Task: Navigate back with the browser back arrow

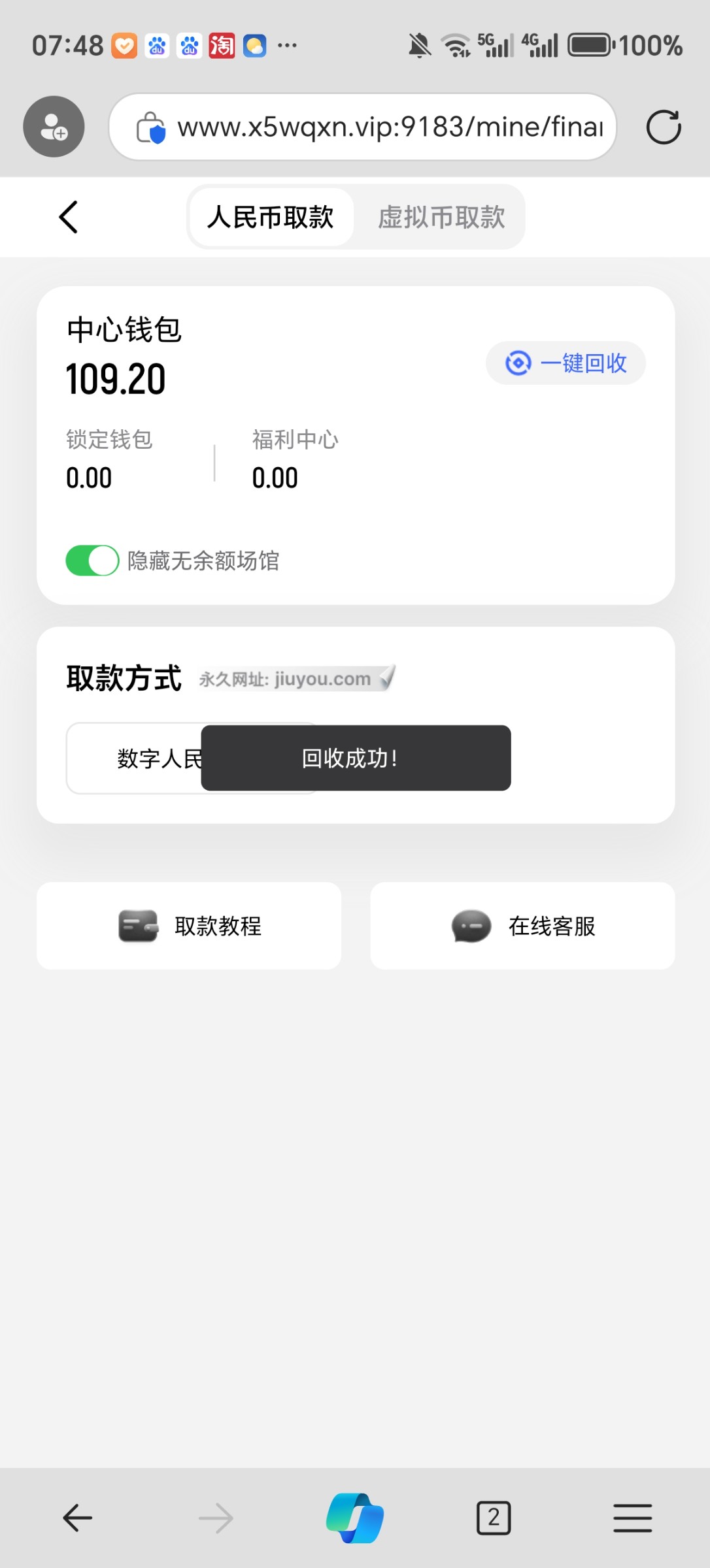Action: 78,1518
